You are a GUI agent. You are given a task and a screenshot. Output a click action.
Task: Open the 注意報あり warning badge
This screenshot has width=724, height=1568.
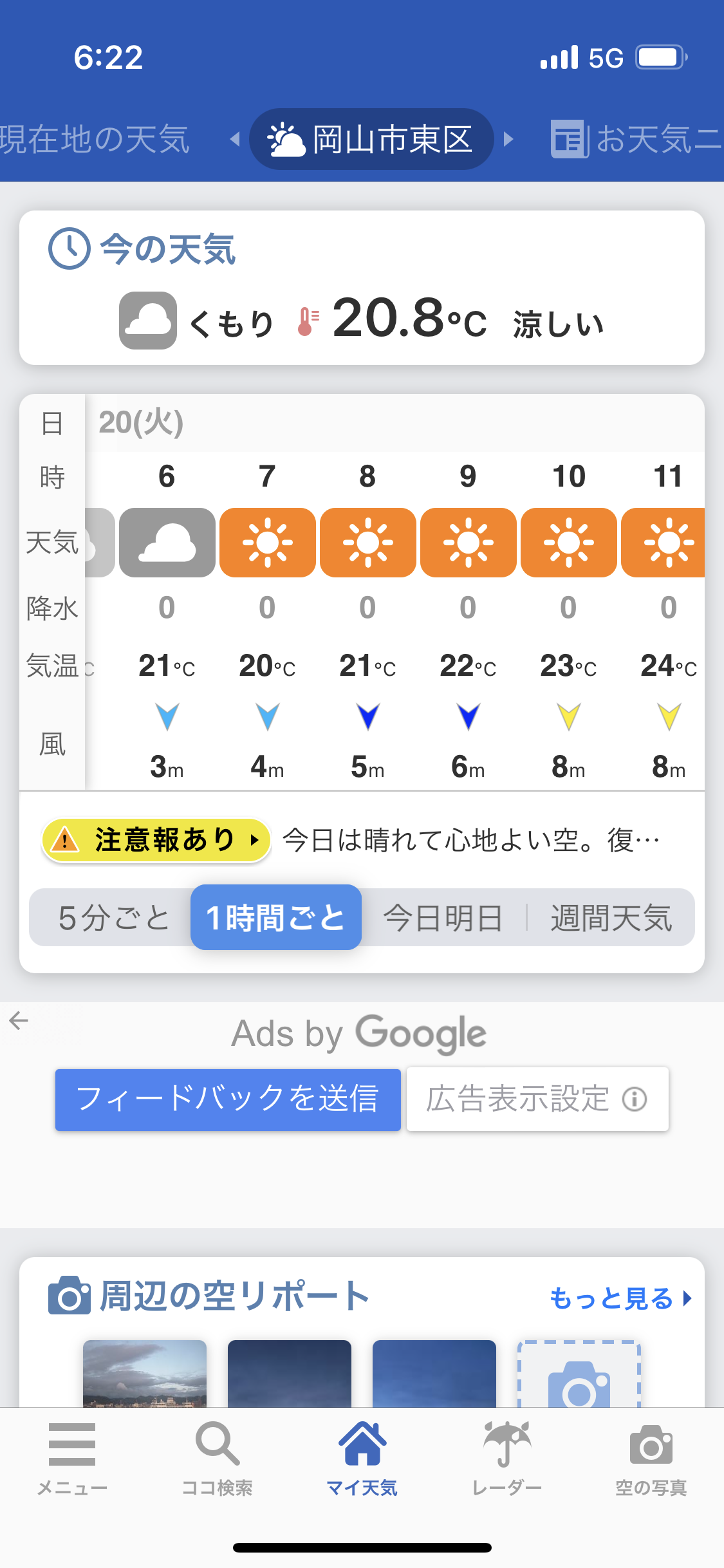point(156,840)
